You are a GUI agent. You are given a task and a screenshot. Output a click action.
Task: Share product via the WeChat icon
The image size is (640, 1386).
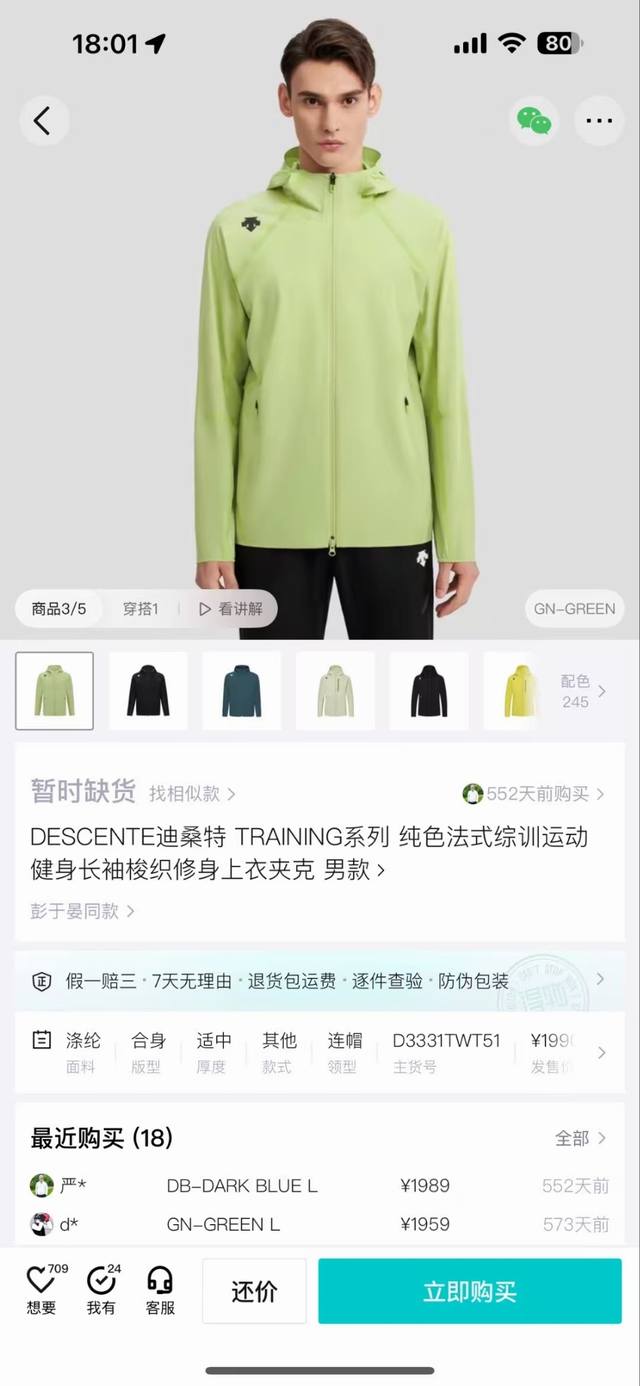pyautogui.click(x=534, y=121)
